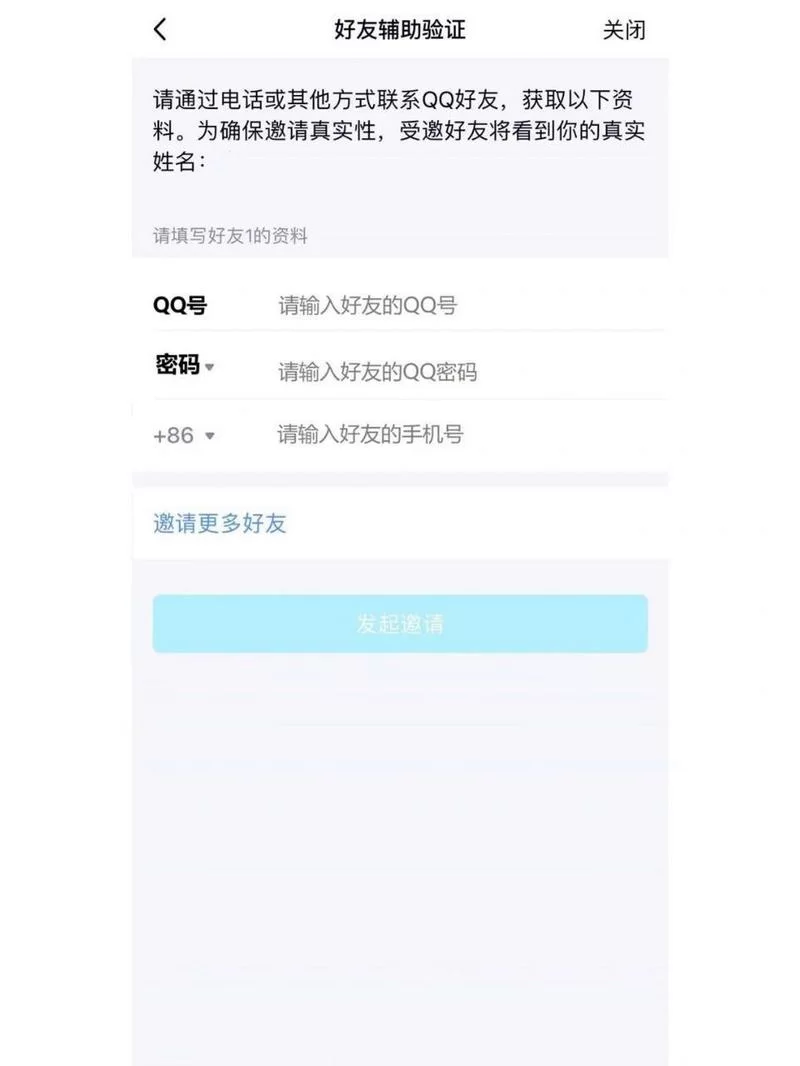This screenshot has height=1066, width=800.
Task: Click the 请填写好友1的资料 section header
Action: point(228,236)
